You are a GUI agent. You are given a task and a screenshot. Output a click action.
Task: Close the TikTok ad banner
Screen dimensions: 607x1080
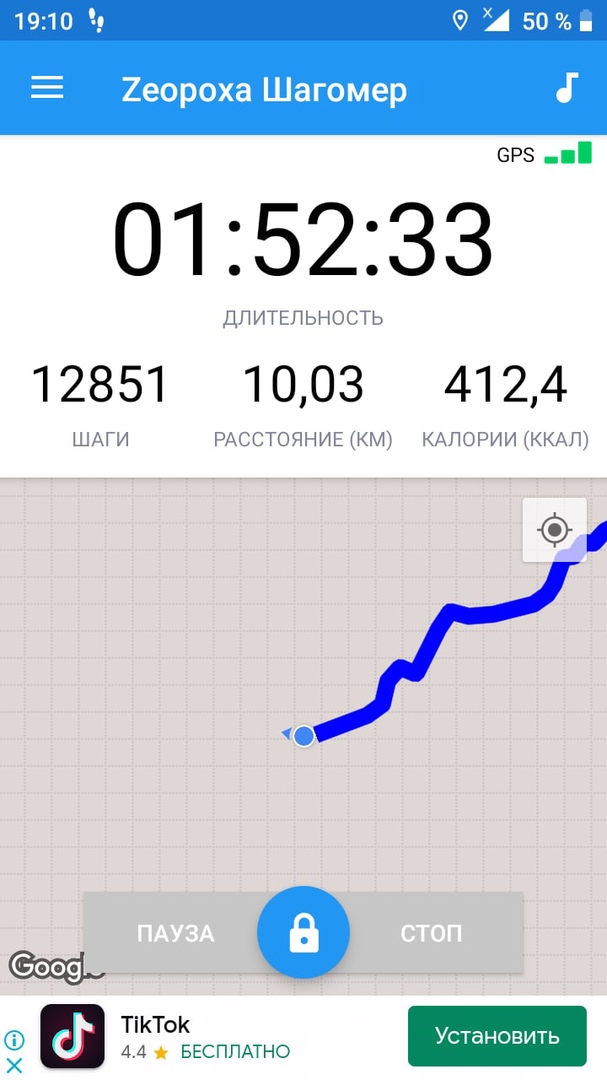15,1065
